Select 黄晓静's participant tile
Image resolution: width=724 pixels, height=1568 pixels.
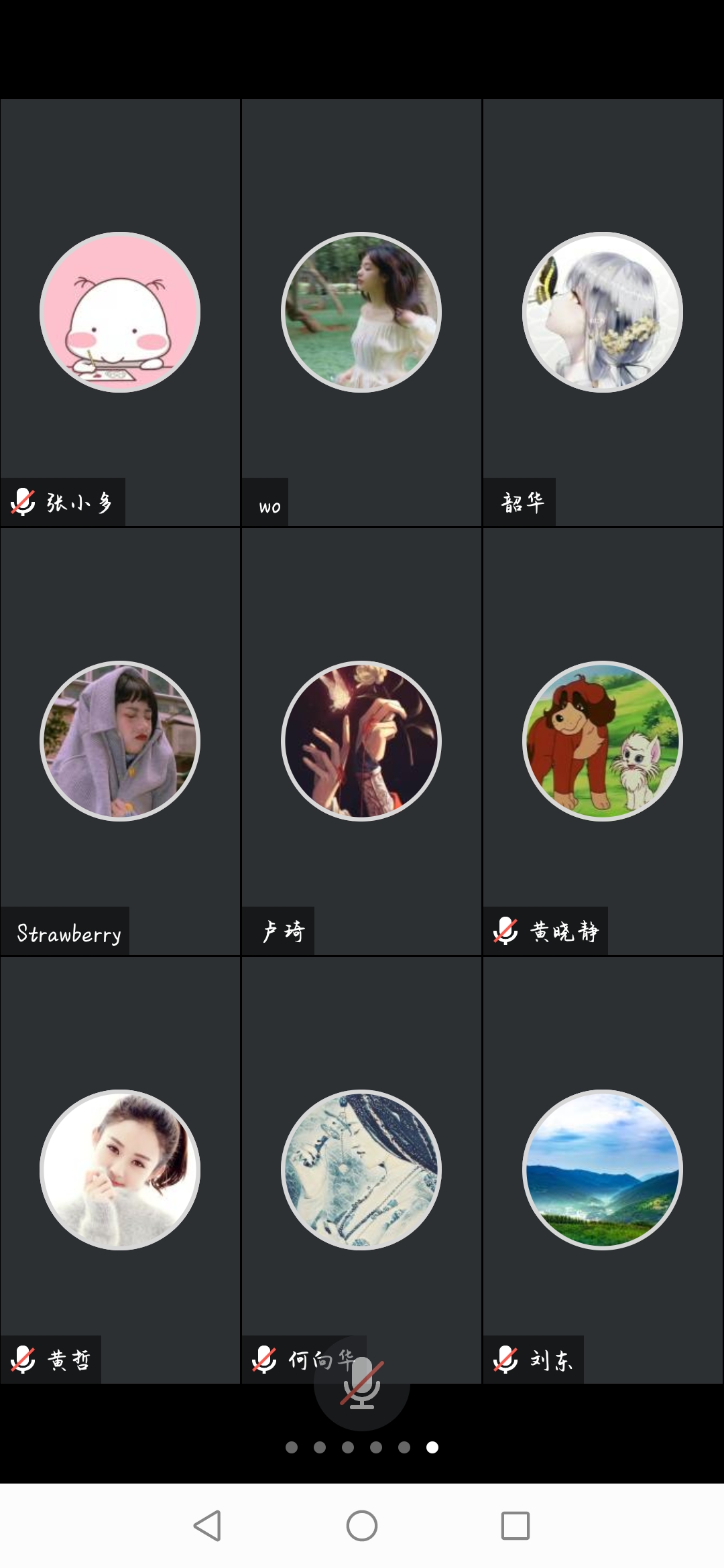[603, 741]
